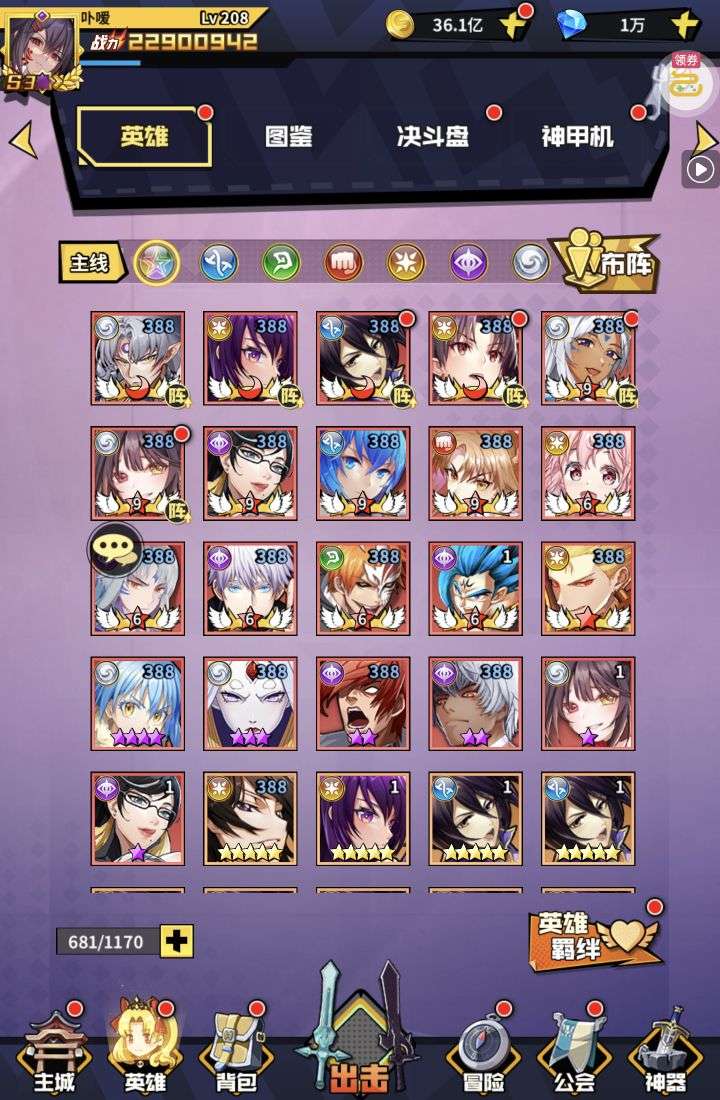720x1100 pixels.
Task: Filter heroes by purple eye icon
Action: pyautogui.click(x=468, y=262)
